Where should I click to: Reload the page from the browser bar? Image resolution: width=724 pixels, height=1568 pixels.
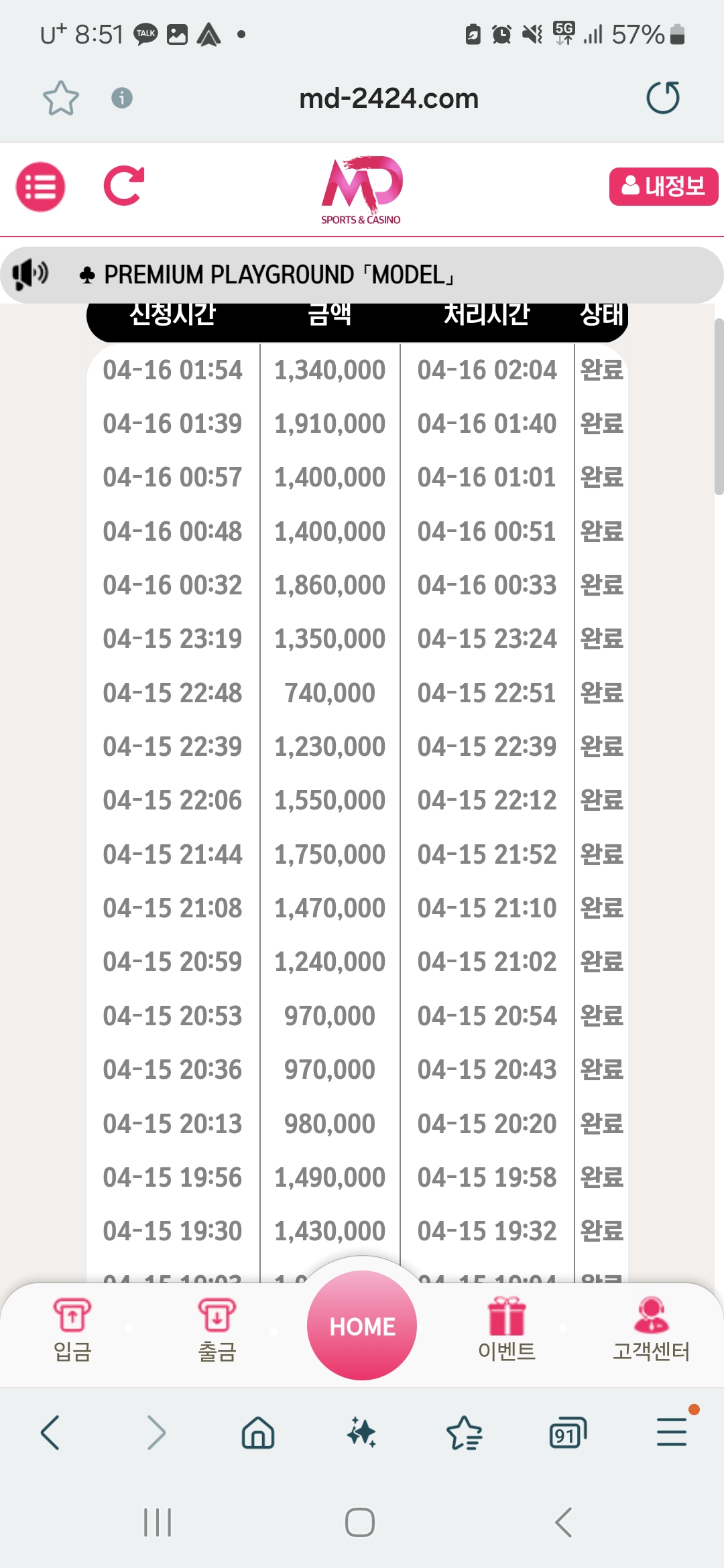pyautogui.click(x=663, y=99)
